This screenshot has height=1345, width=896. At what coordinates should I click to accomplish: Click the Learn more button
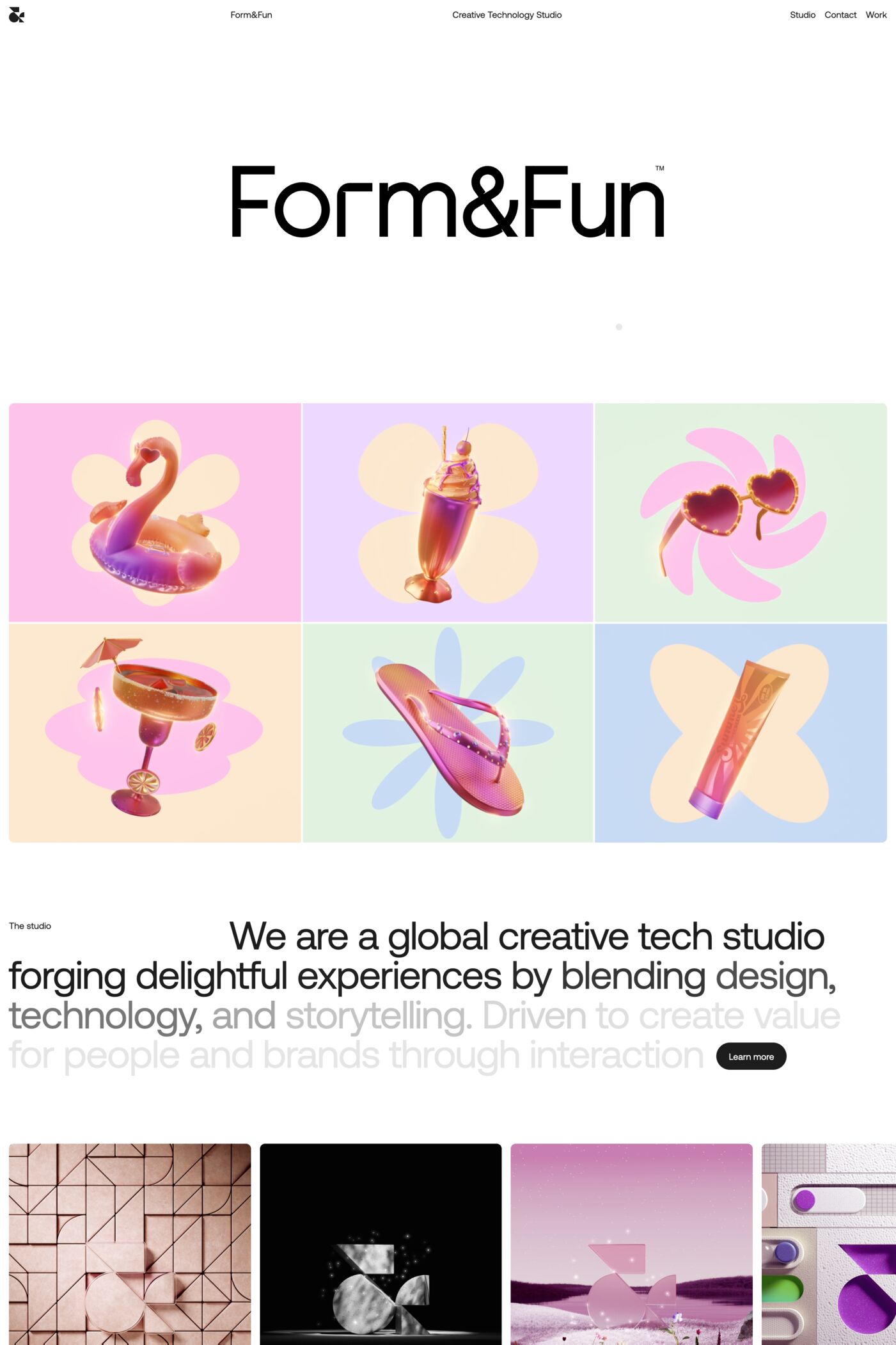coord(750,1056)
